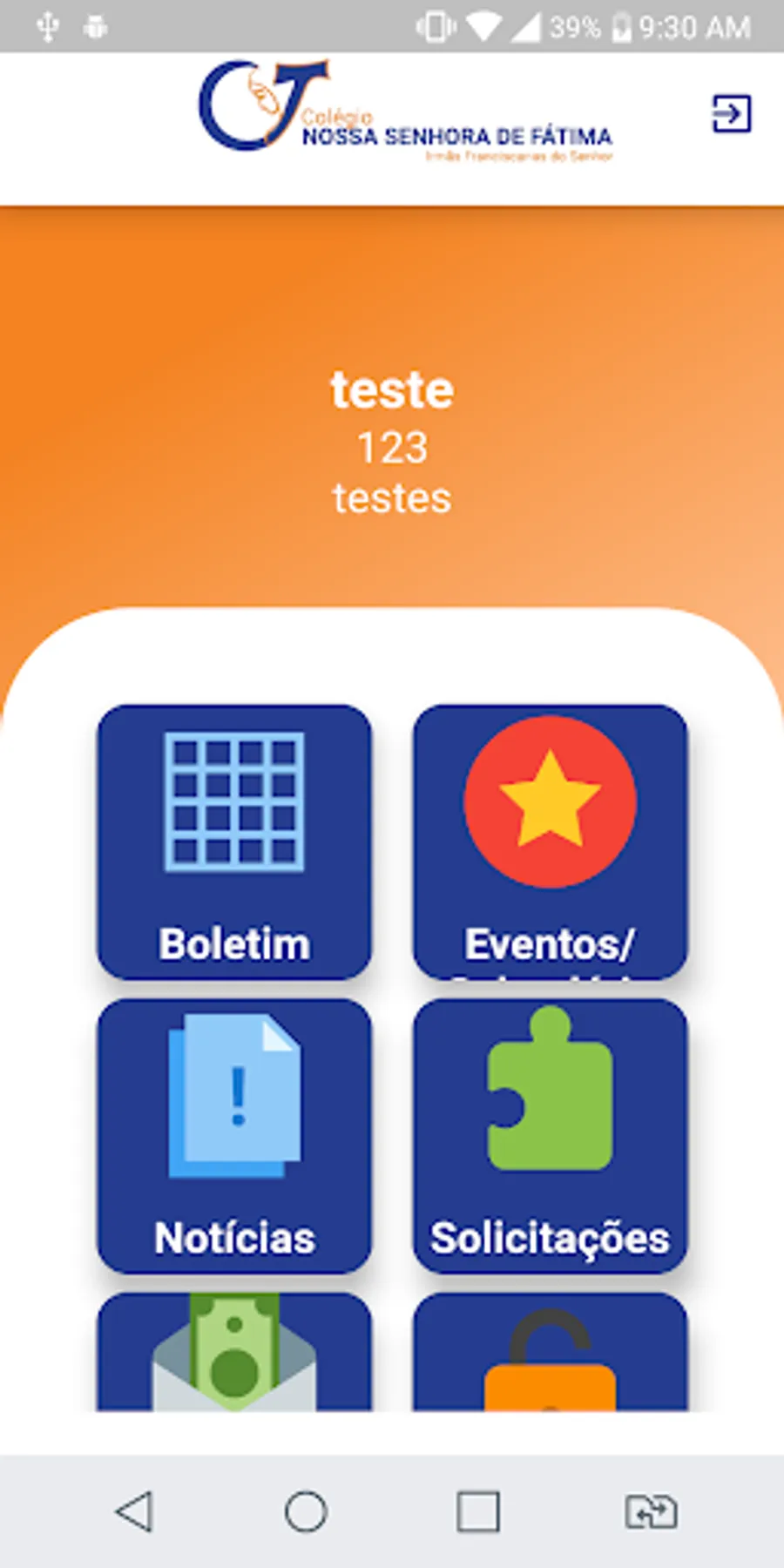784x1568 pixels.
Task: Open the Boletim tile
Action: click(x=234, y=841)
